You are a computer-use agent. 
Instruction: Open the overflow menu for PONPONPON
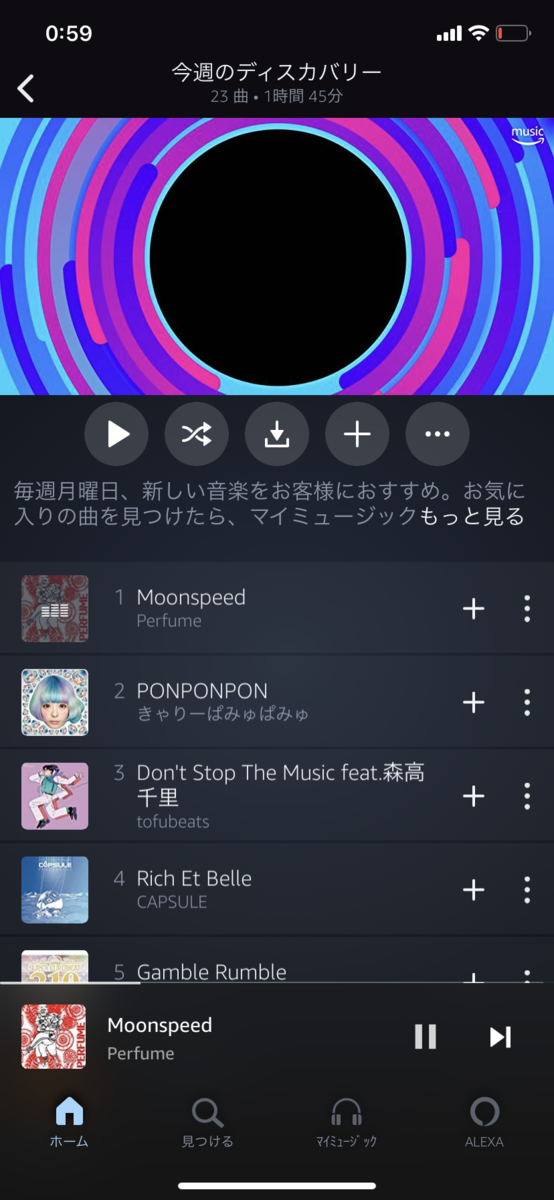coord(527,702)
